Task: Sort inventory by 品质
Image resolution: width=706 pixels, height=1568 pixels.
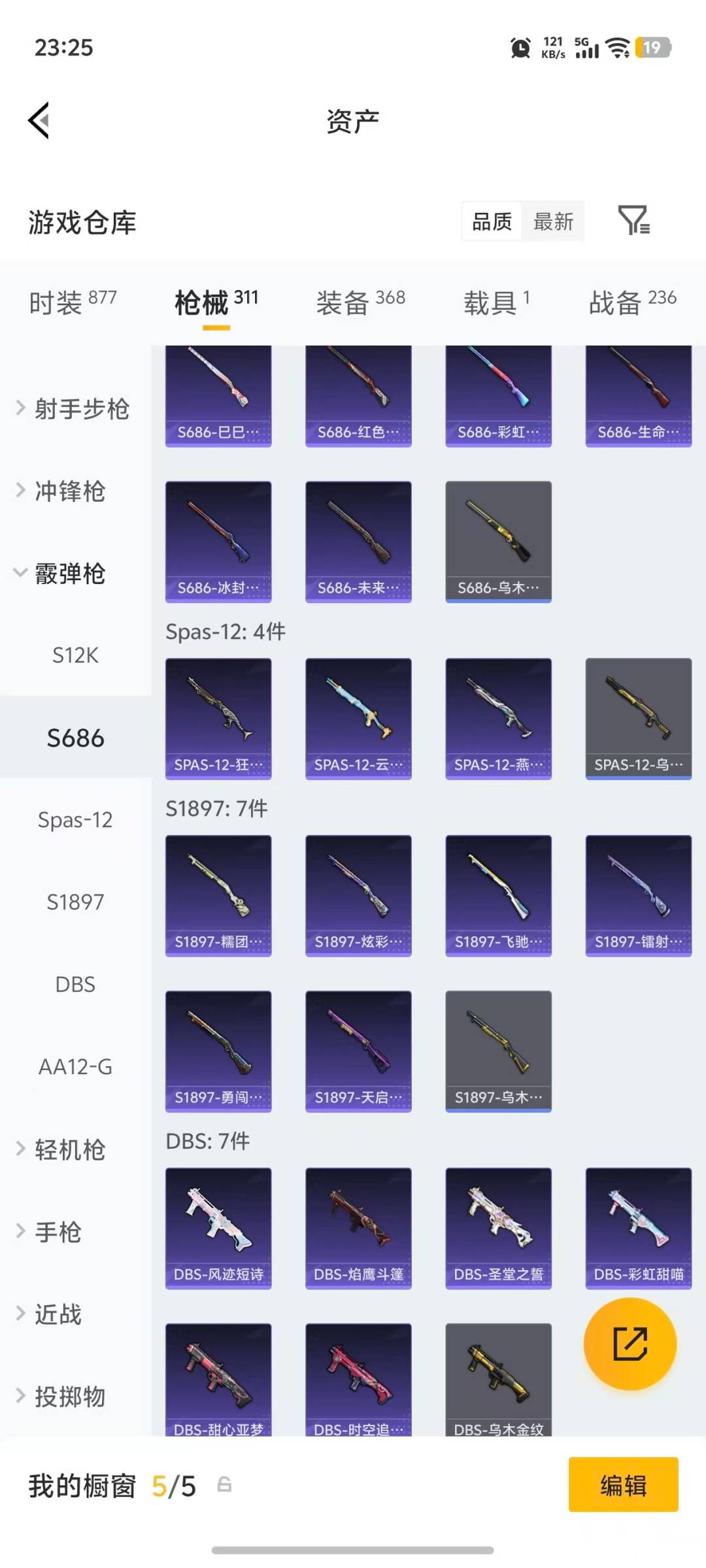Action: [x=490, y=222]
